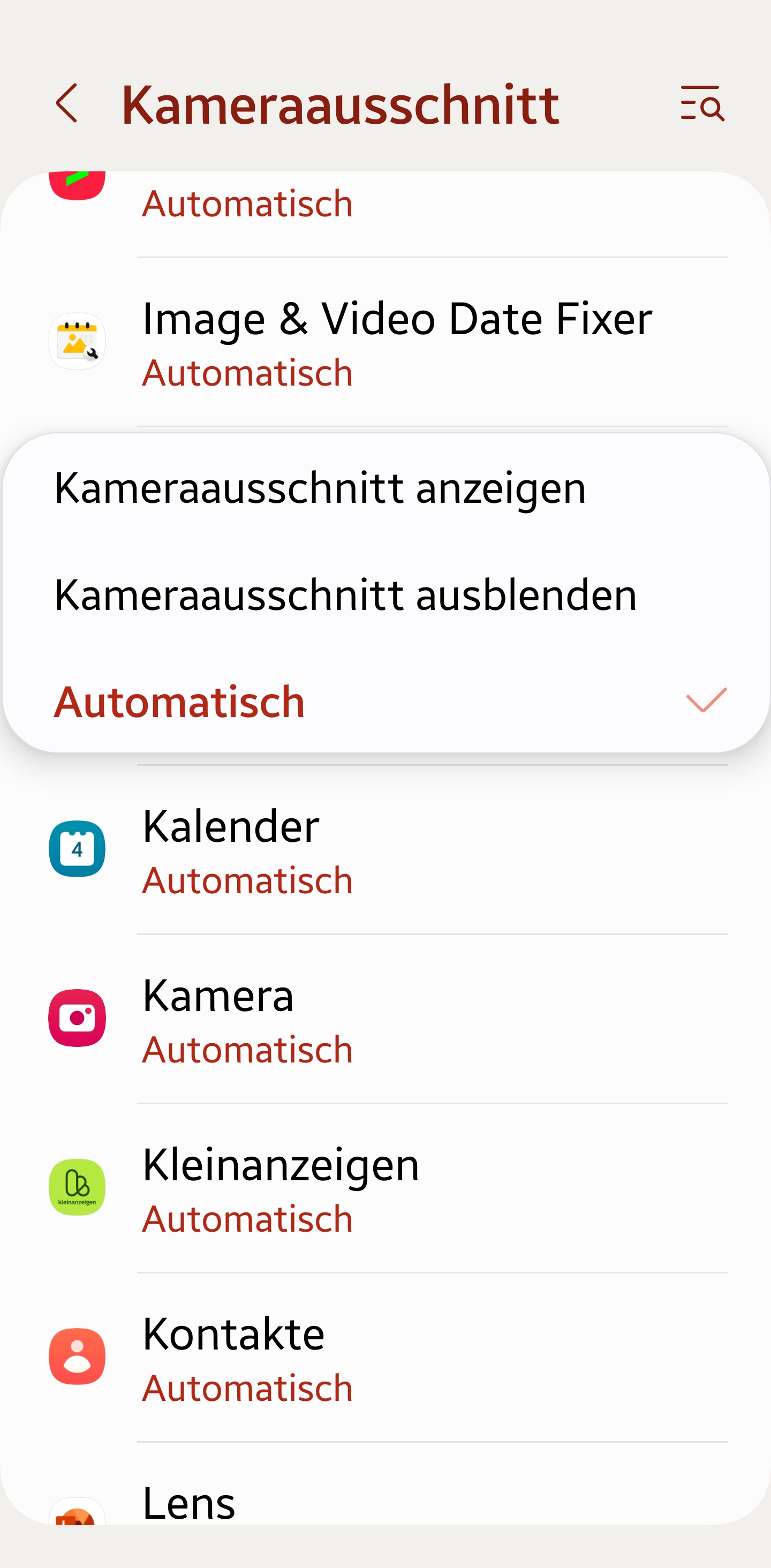The image size is (771, 1568).
Task: Tap the Kameraausschnitt title heading
Action: point(340,103)
